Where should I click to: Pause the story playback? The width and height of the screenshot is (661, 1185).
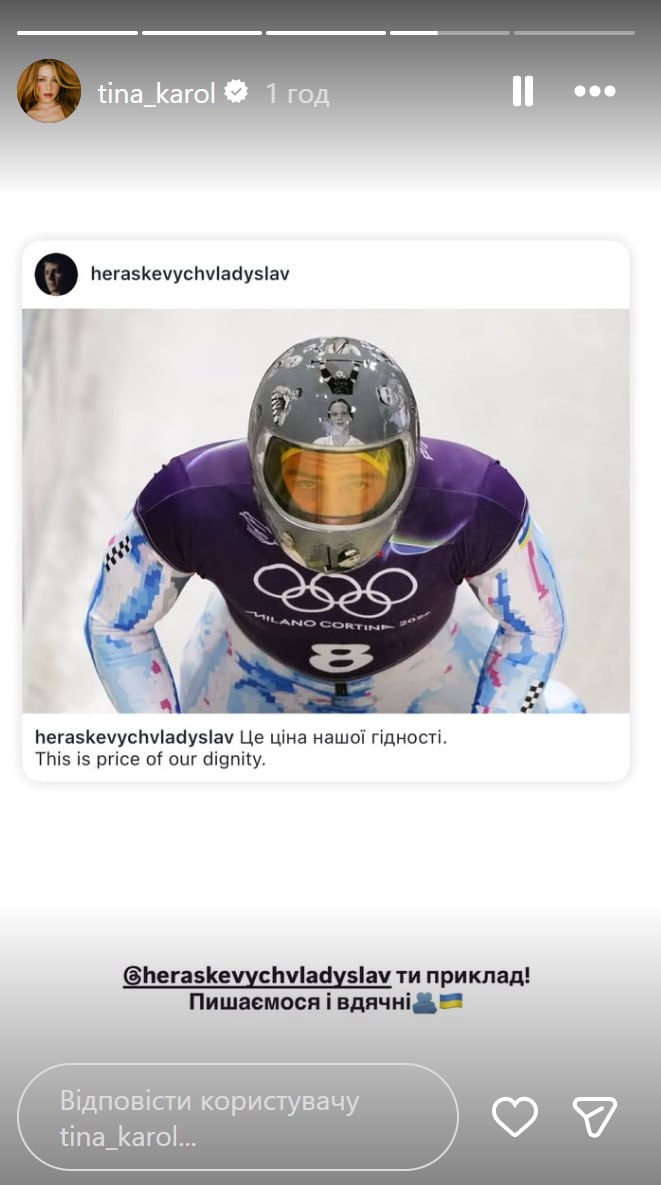pos(523,91)
